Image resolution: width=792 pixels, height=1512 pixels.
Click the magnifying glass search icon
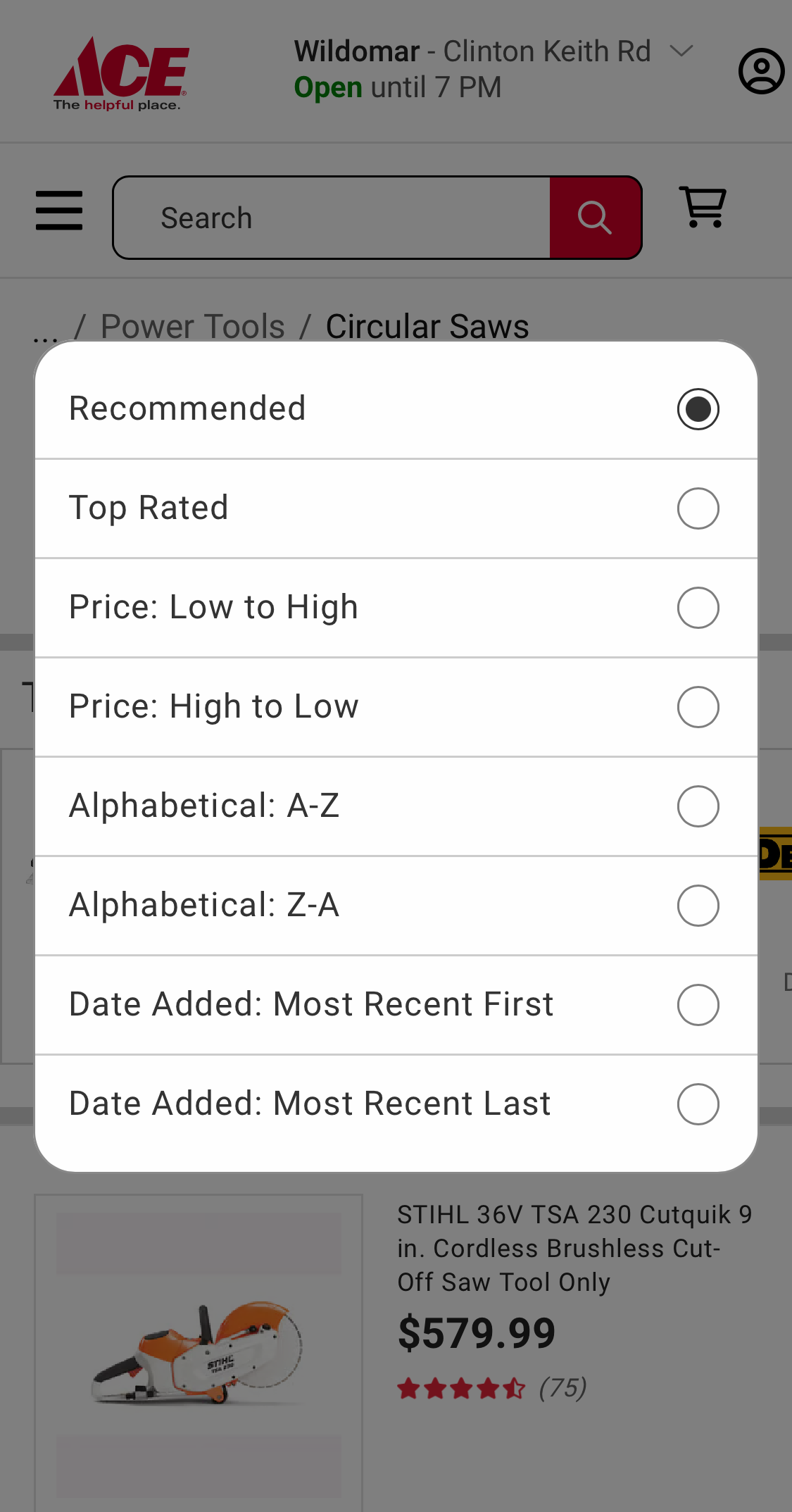pyautogui.click(x=595, y=217)
